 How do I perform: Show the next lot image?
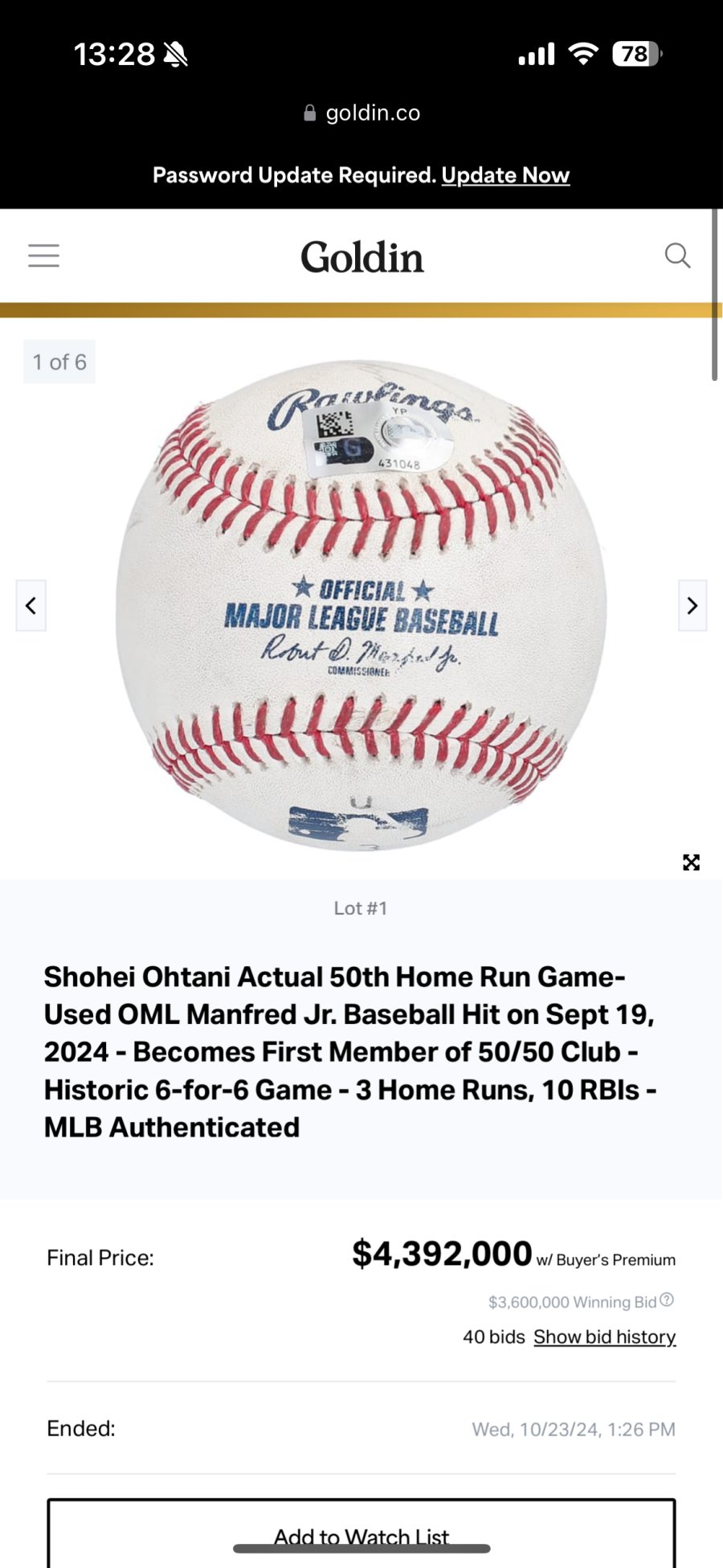[x=692, y=605]
